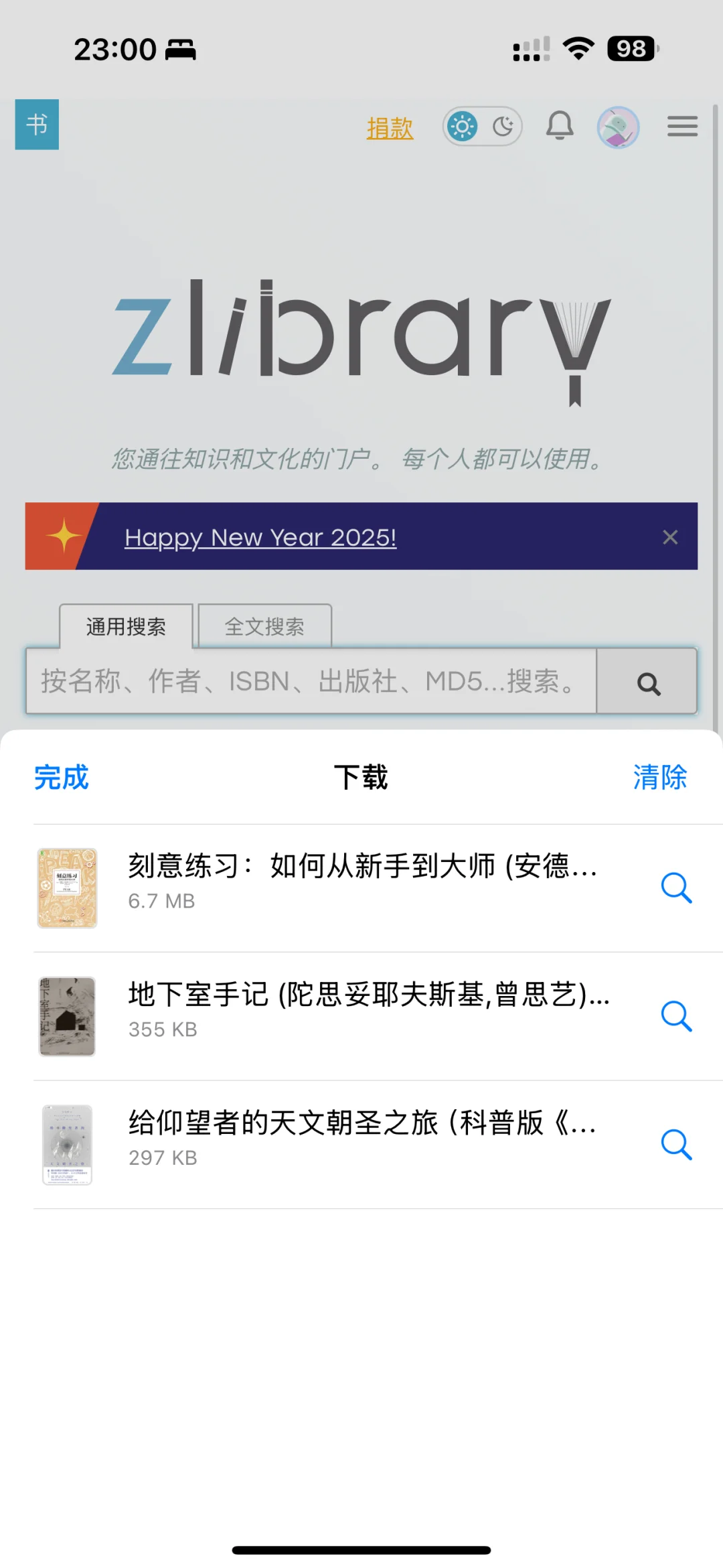Tap 完成 to close the downloads sheet
Screen dimensions: 723x1568
click(61, 777)
